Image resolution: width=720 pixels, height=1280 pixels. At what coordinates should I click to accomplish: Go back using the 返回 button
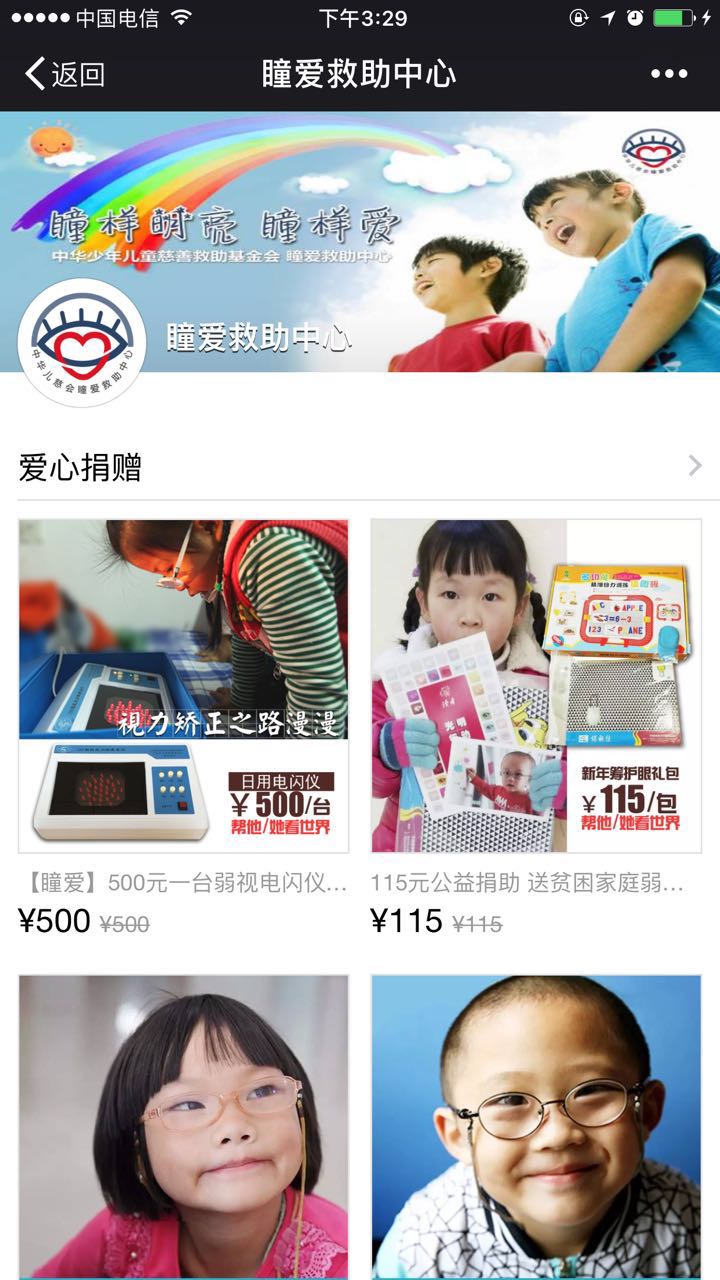(65, 74)
